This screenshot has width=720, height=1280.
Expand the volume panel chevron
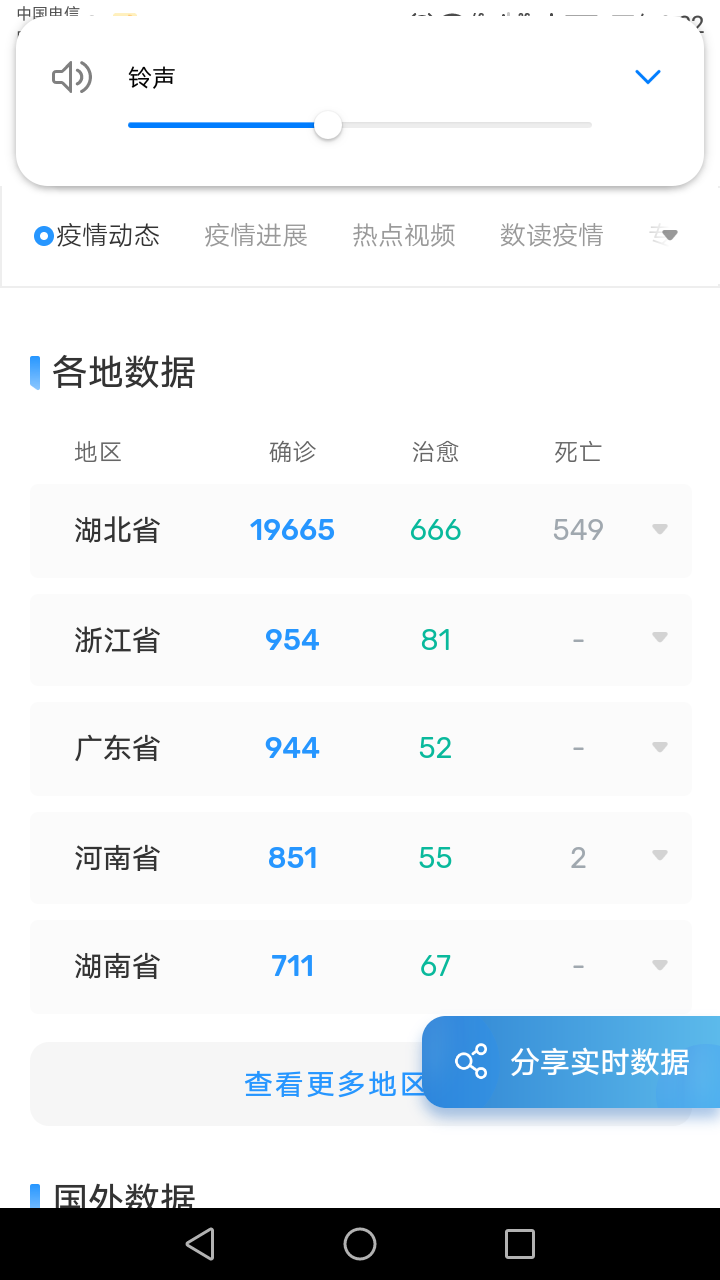click(648, 77)
